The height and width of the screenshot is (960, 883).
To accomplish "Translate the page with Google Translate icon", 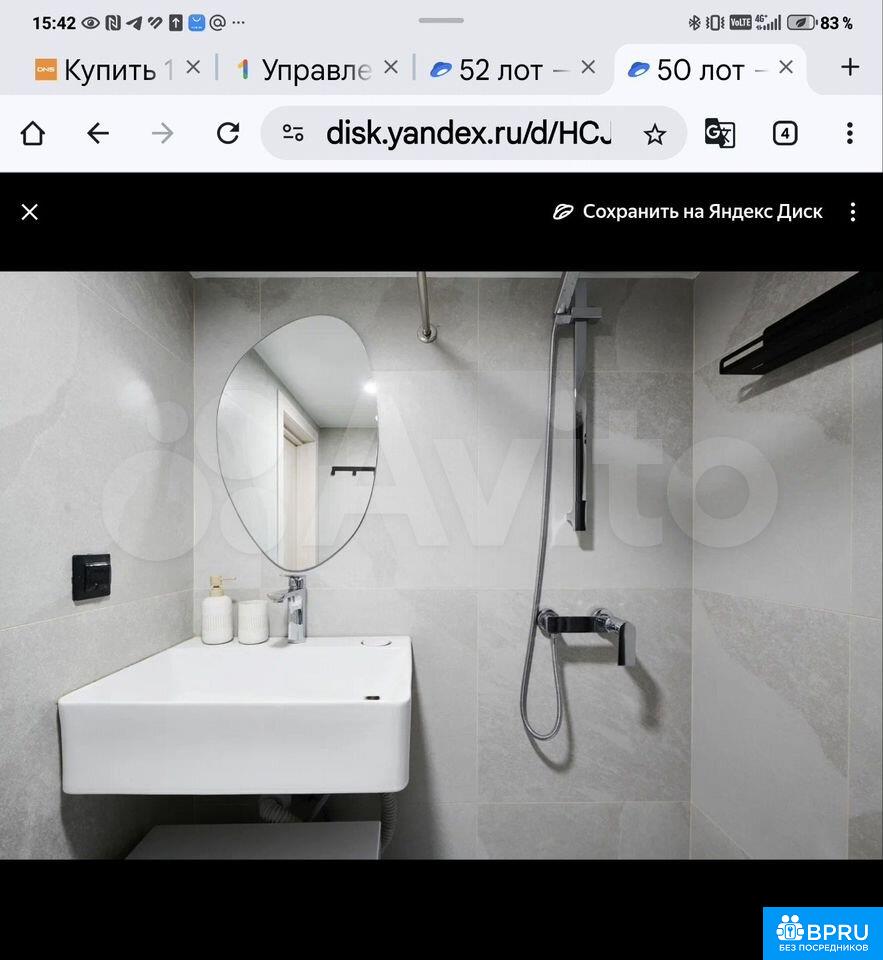I will coord(719,133).
